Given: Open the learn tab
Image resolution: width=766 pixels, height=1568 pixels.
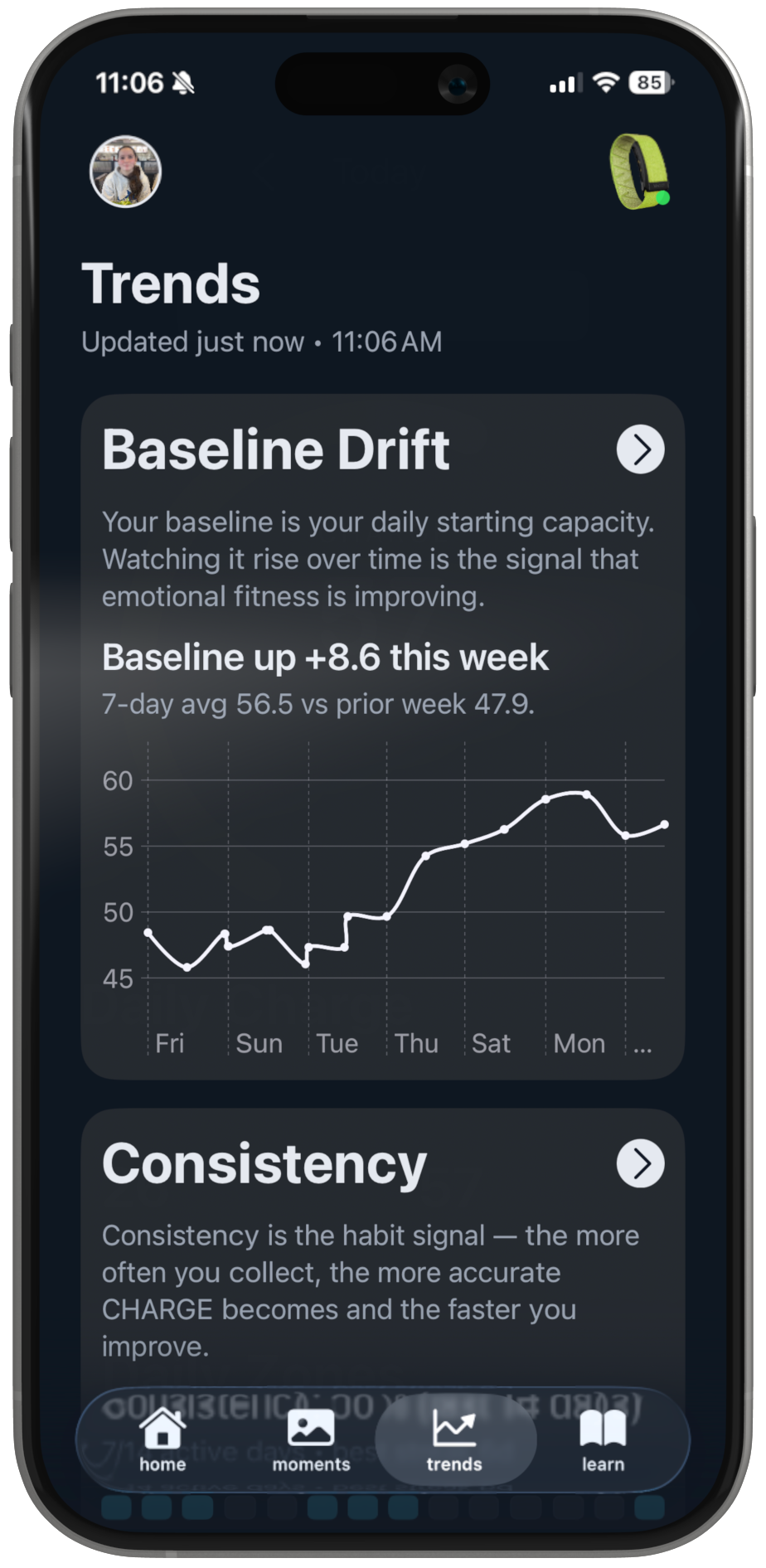Looking at the screenshot, I should click(x=603, y=1441).
